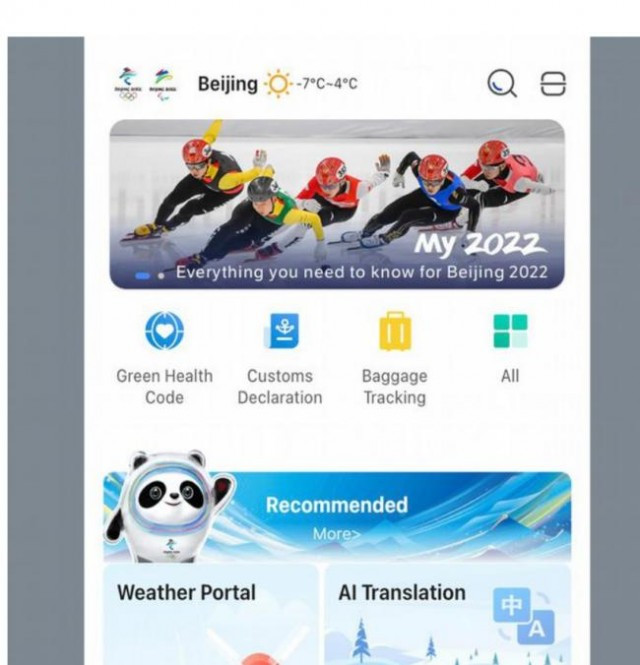The width and height of the screenshot is (640, 665).
Task: Open the search icon
Action: [x=502, y=84]
